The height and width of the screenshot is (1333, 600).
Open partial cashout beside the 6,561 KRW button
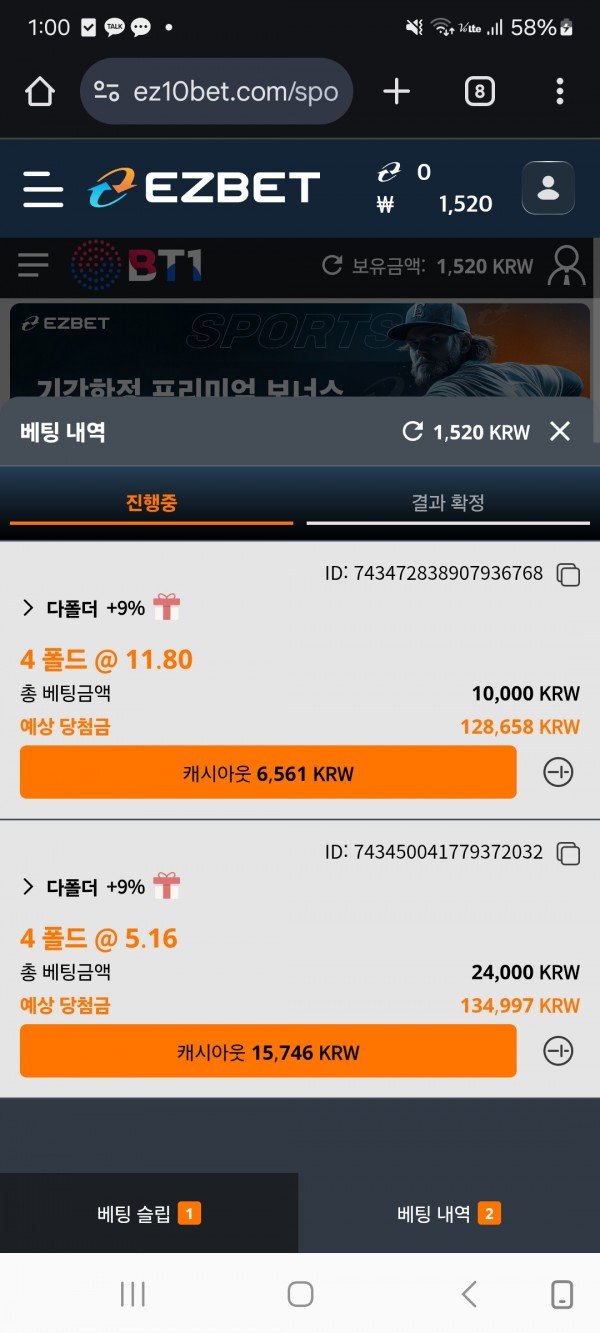click(x=558, y=772)
